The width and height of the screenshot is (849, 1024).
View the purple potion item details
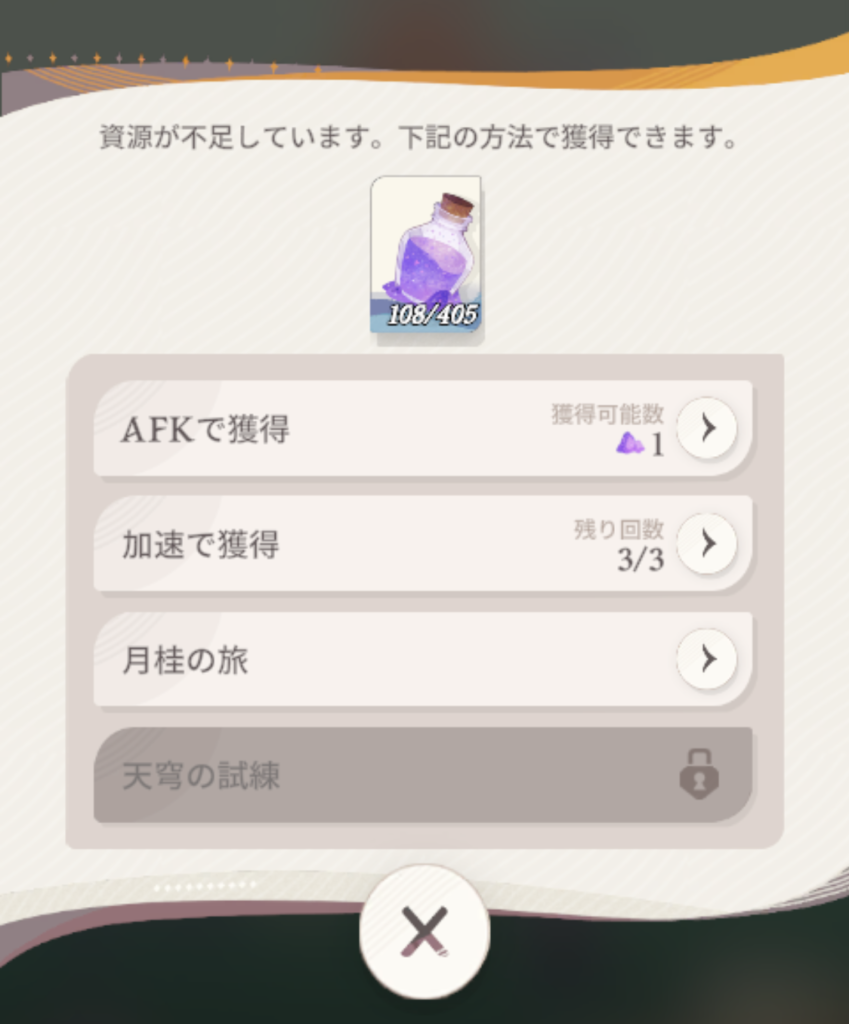[426, 254]
